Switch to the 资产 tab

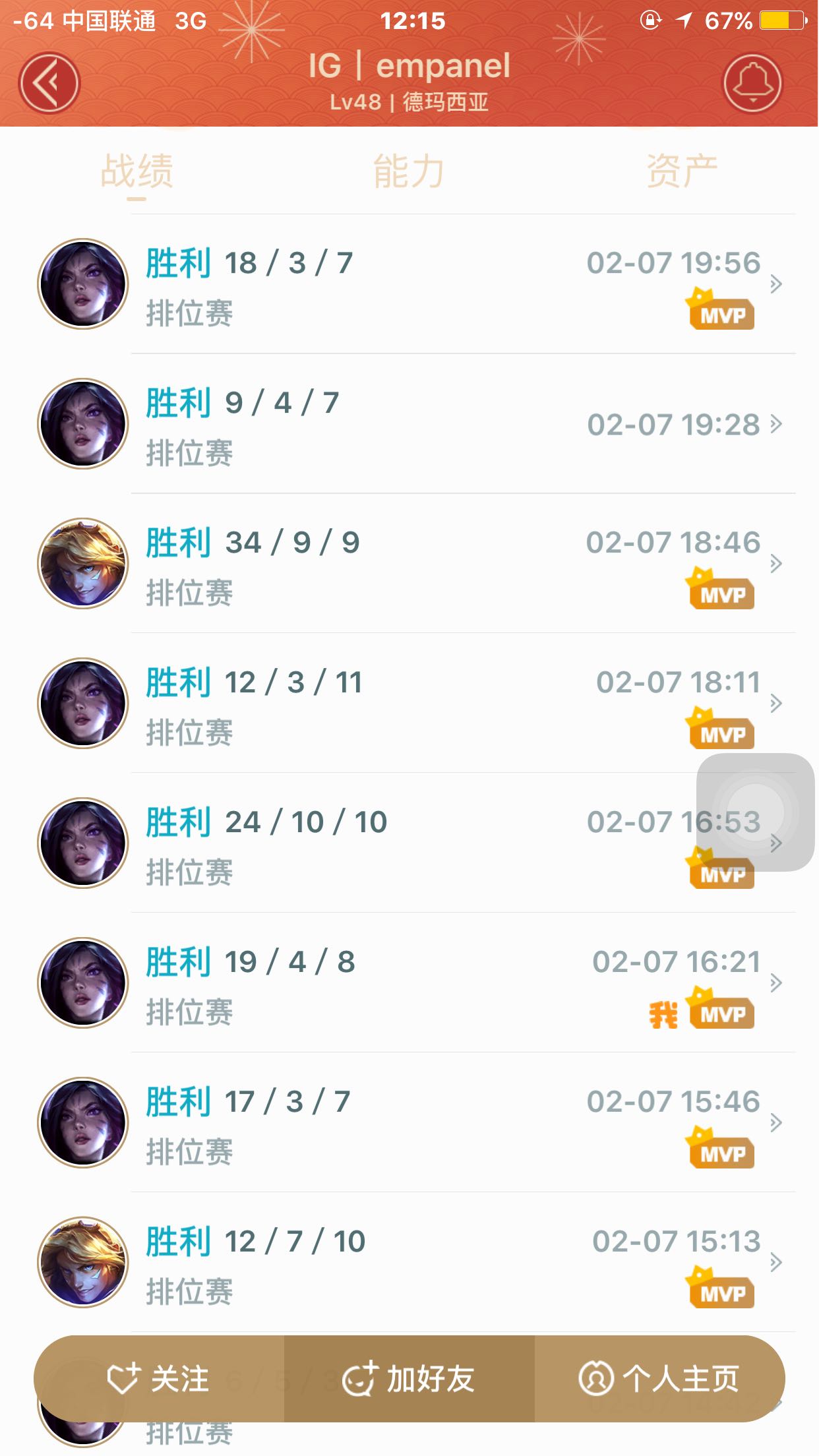tap(681, 171)
